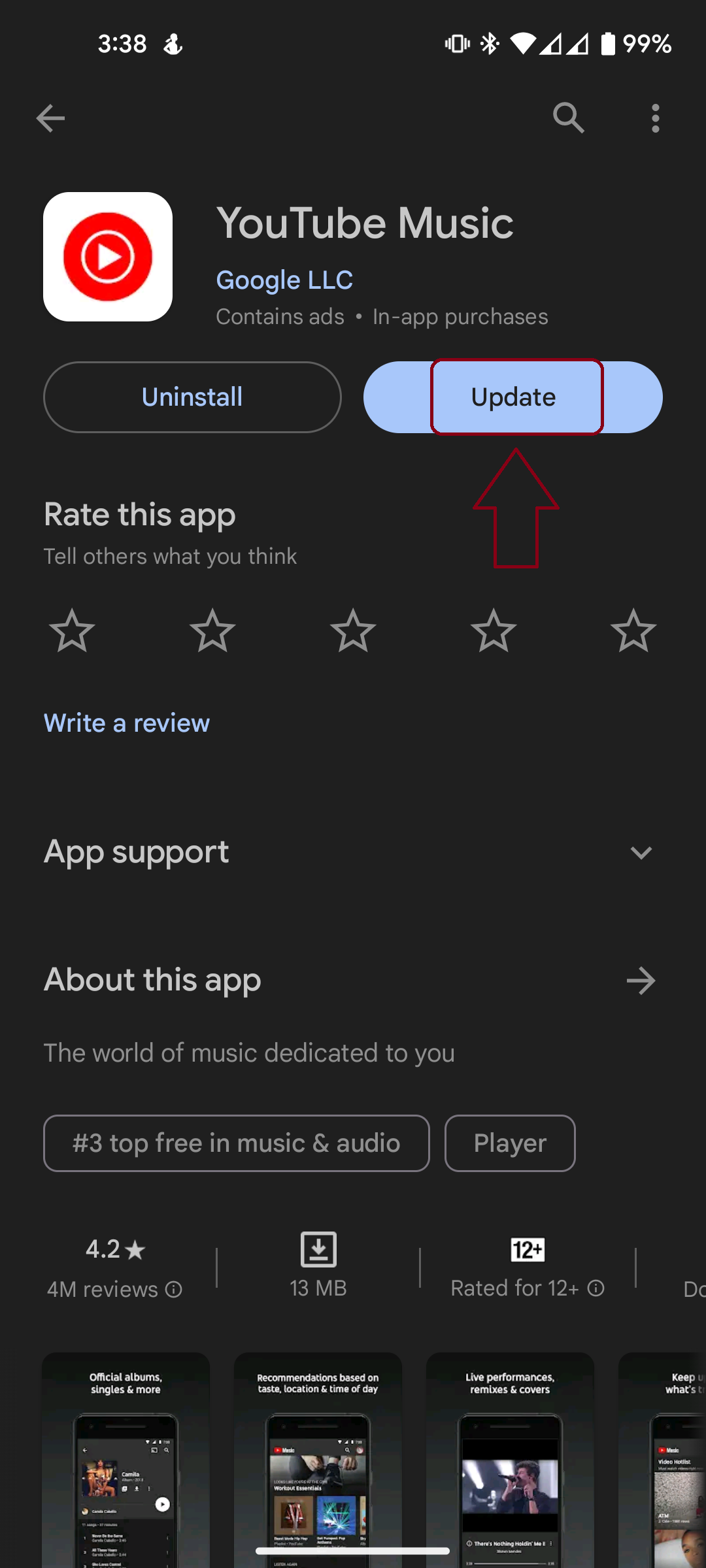Go back using the arrow icon
This screenshot has width=706, height=1568.
pyautogui.click(x=50, y=118)
